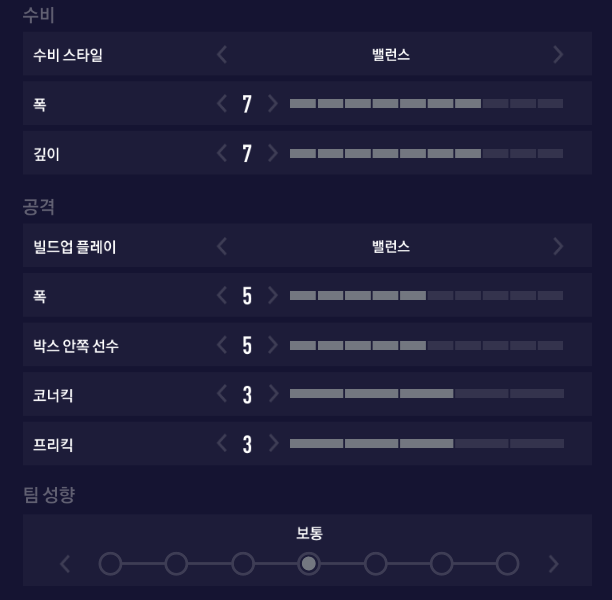The height and width of the screenshot is (600, 612).
Task: Raise the 깊이 setting
Action: pyautogui.click(x=272, y=154)
